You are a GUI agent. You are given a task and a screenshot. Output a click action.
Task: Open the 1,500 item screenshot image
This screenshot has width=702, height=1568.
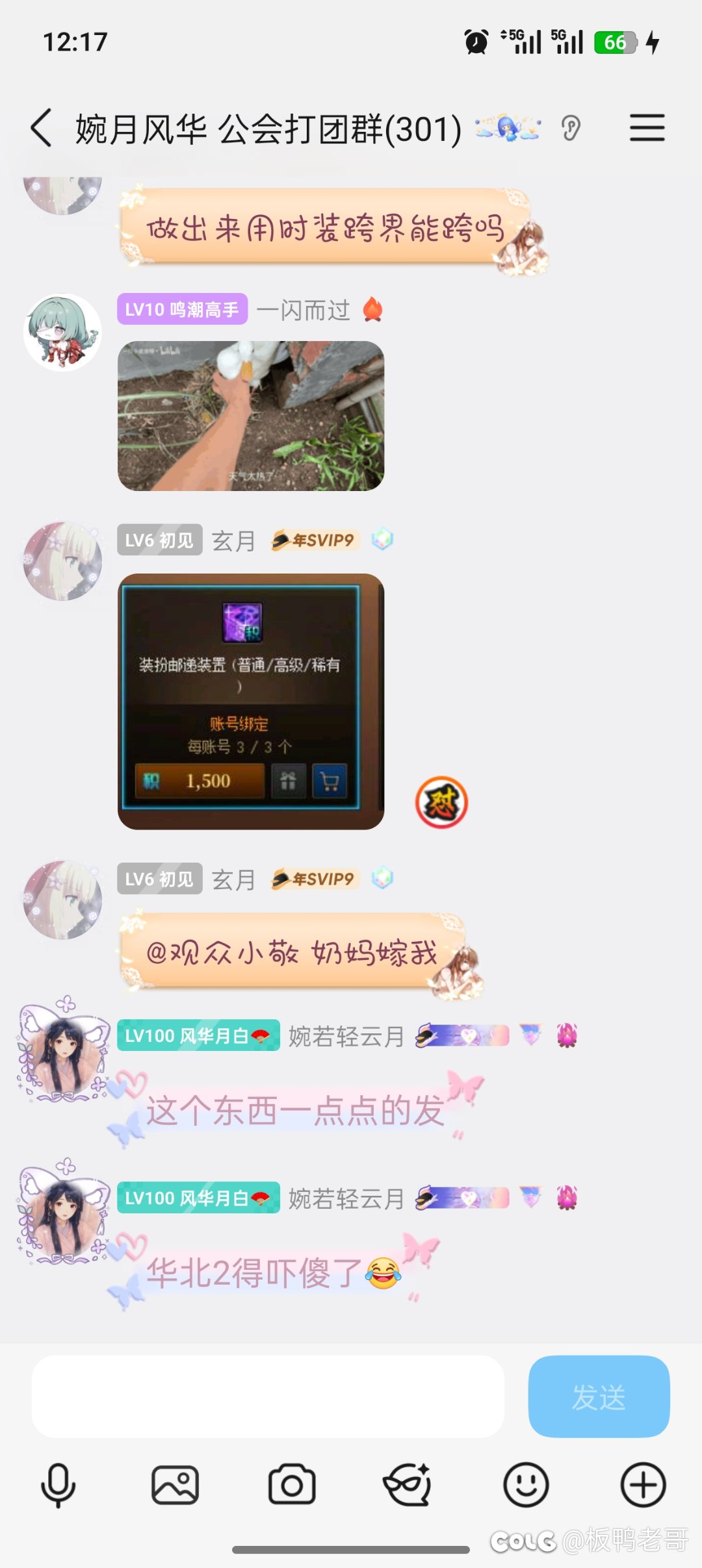tap(250, 701)
